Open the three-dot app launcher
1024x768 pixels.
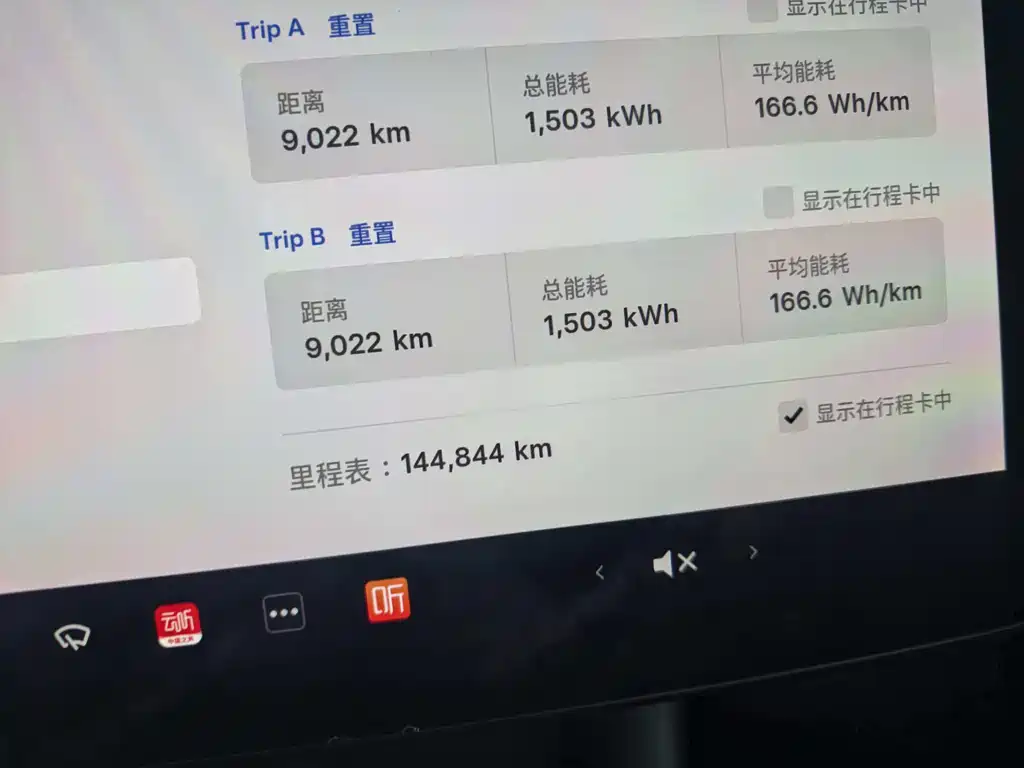coord(284,613)
